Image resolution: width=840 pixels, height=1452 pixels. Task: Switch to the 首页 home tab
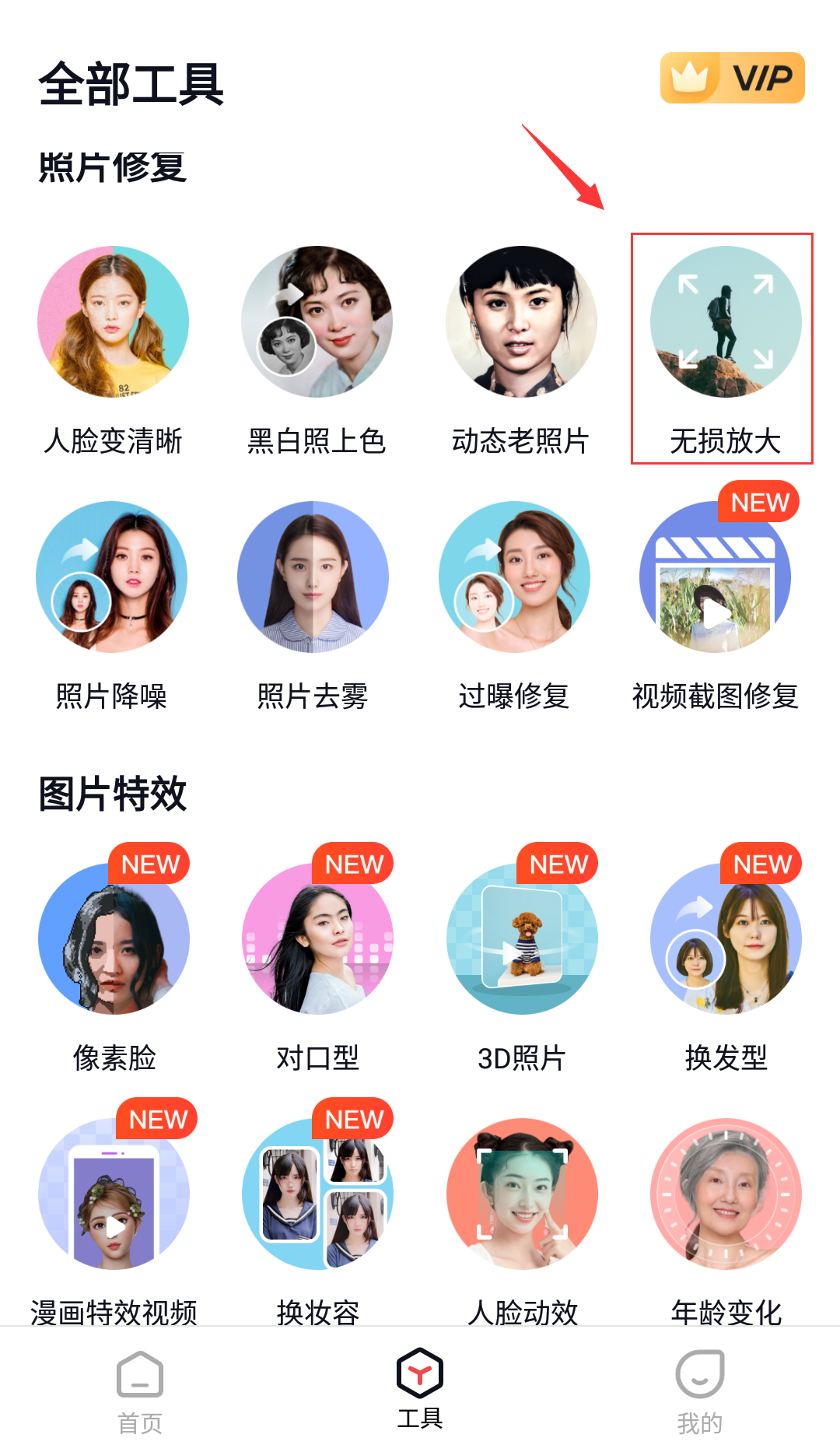(x=139, y=1393)
